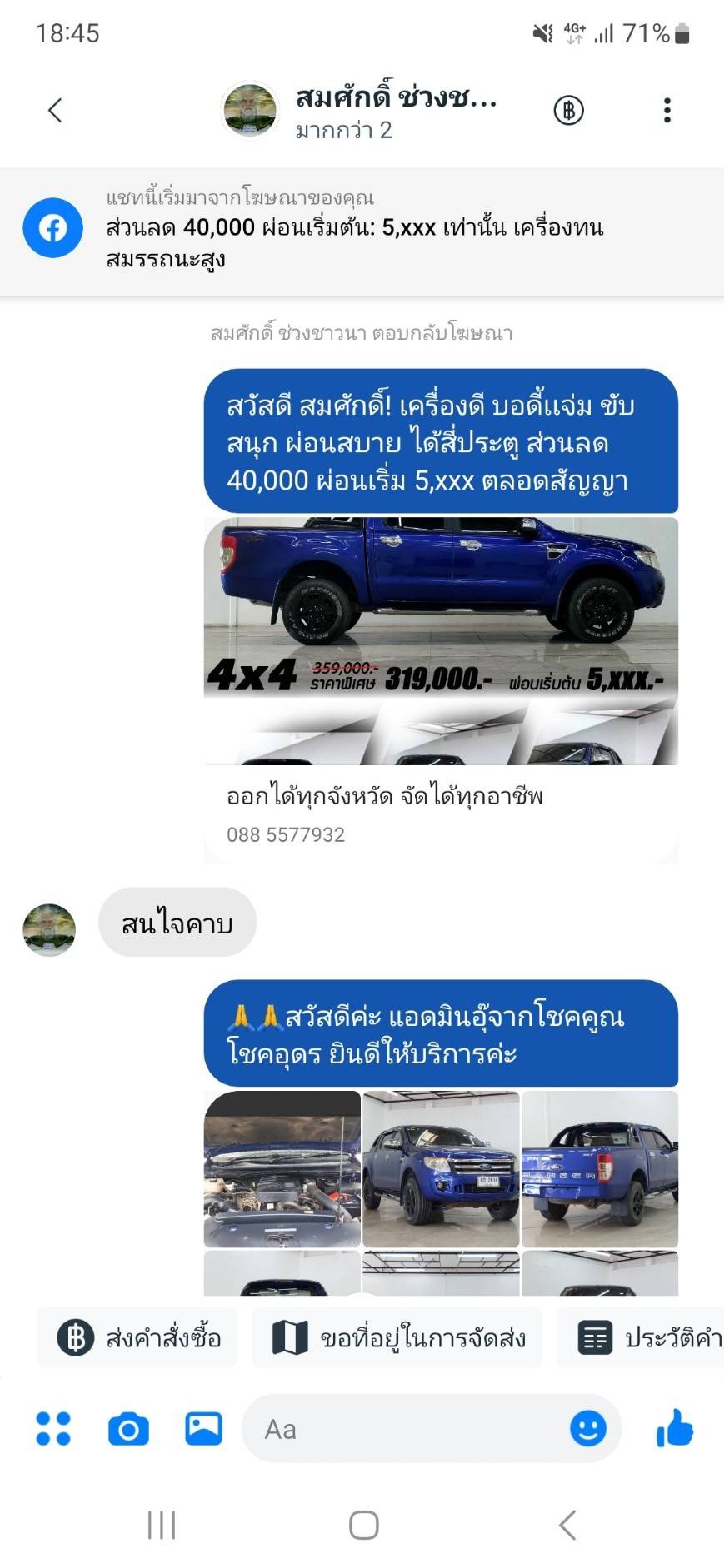Select ขอที่อยู่ในการจัดส่ง quick action
The height and width of the screenshot is (1568, 724).
click(397, 1337)
